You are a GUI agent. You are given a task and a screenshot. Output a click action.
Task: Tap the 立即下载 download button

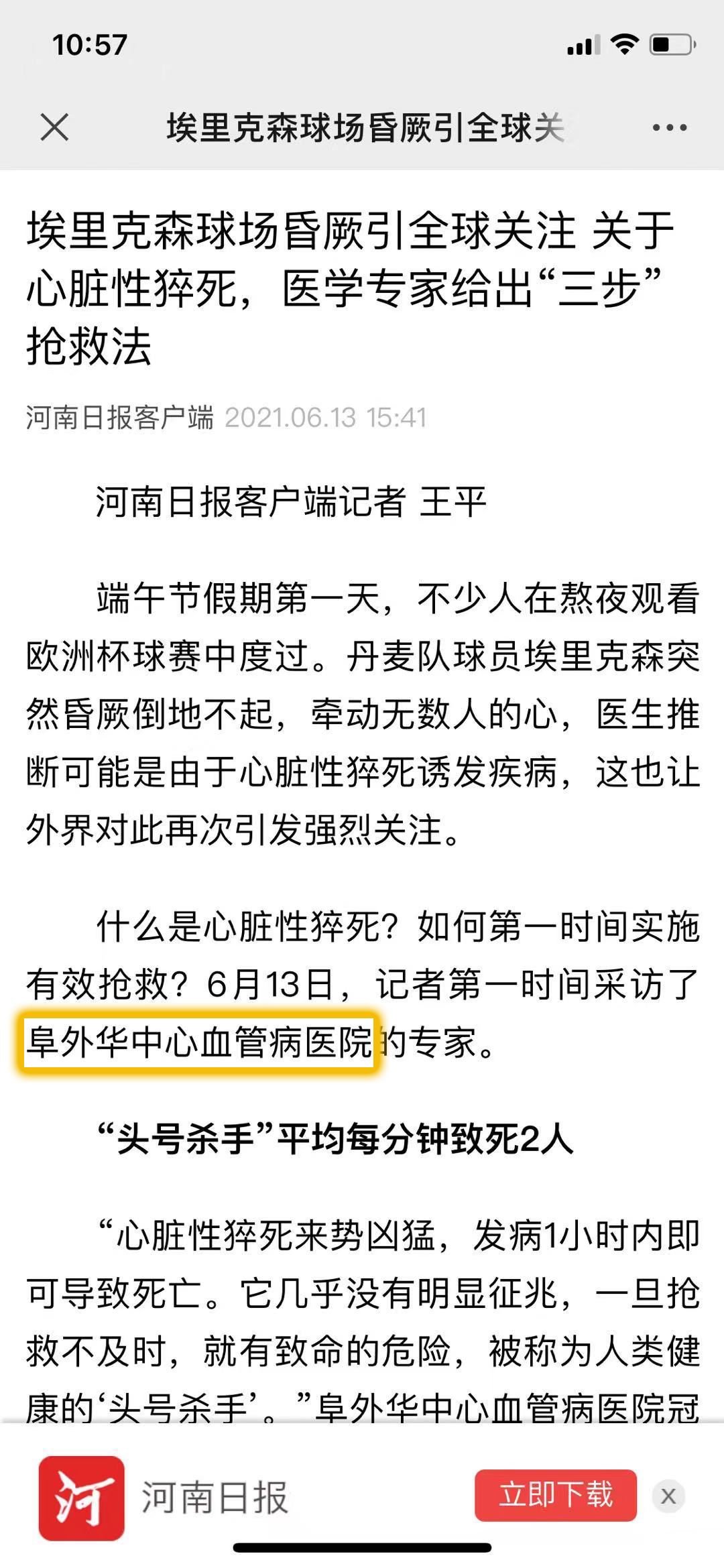(x=556, y=1495)
